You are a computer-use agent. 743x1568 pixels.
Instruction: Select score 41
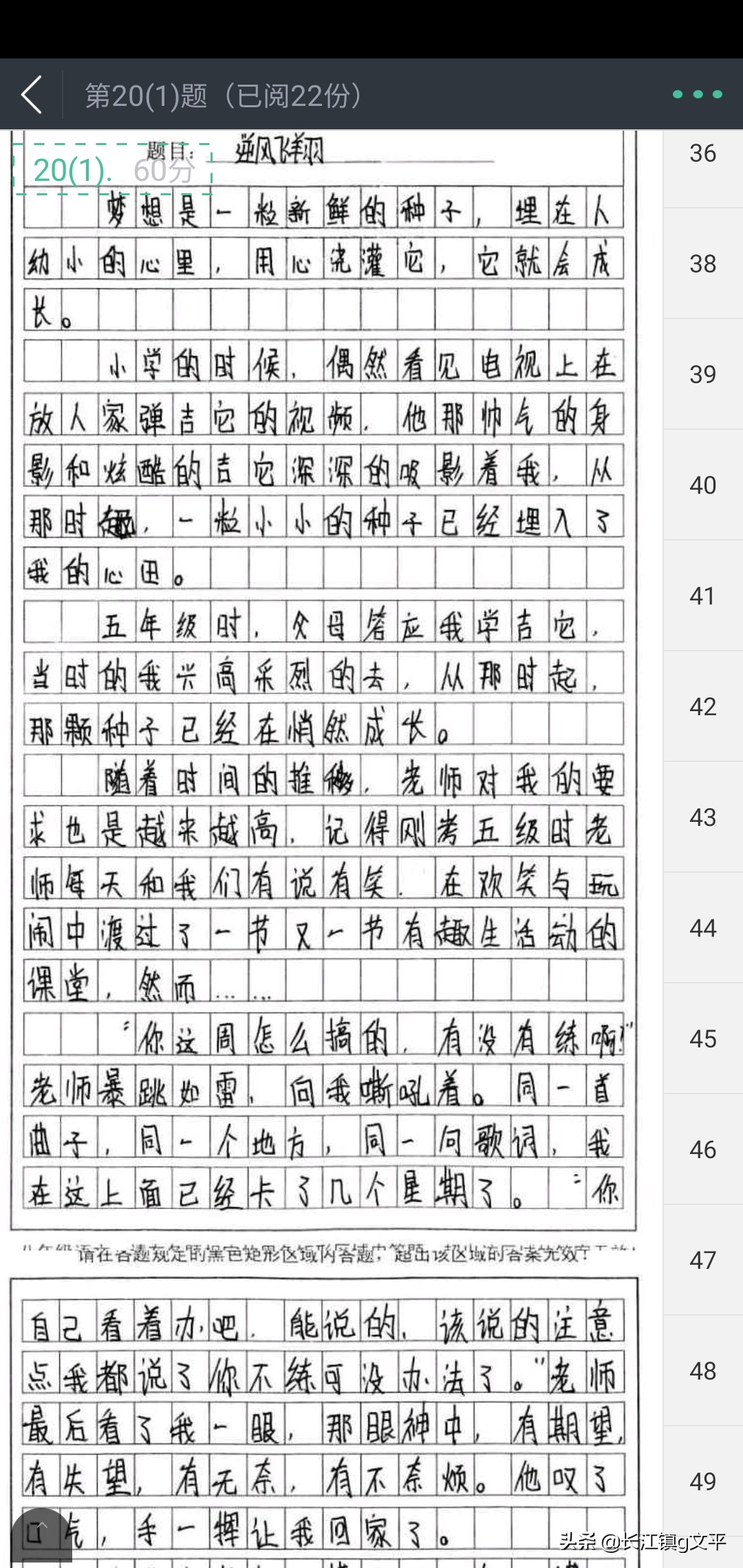click(x=702, y=596)
